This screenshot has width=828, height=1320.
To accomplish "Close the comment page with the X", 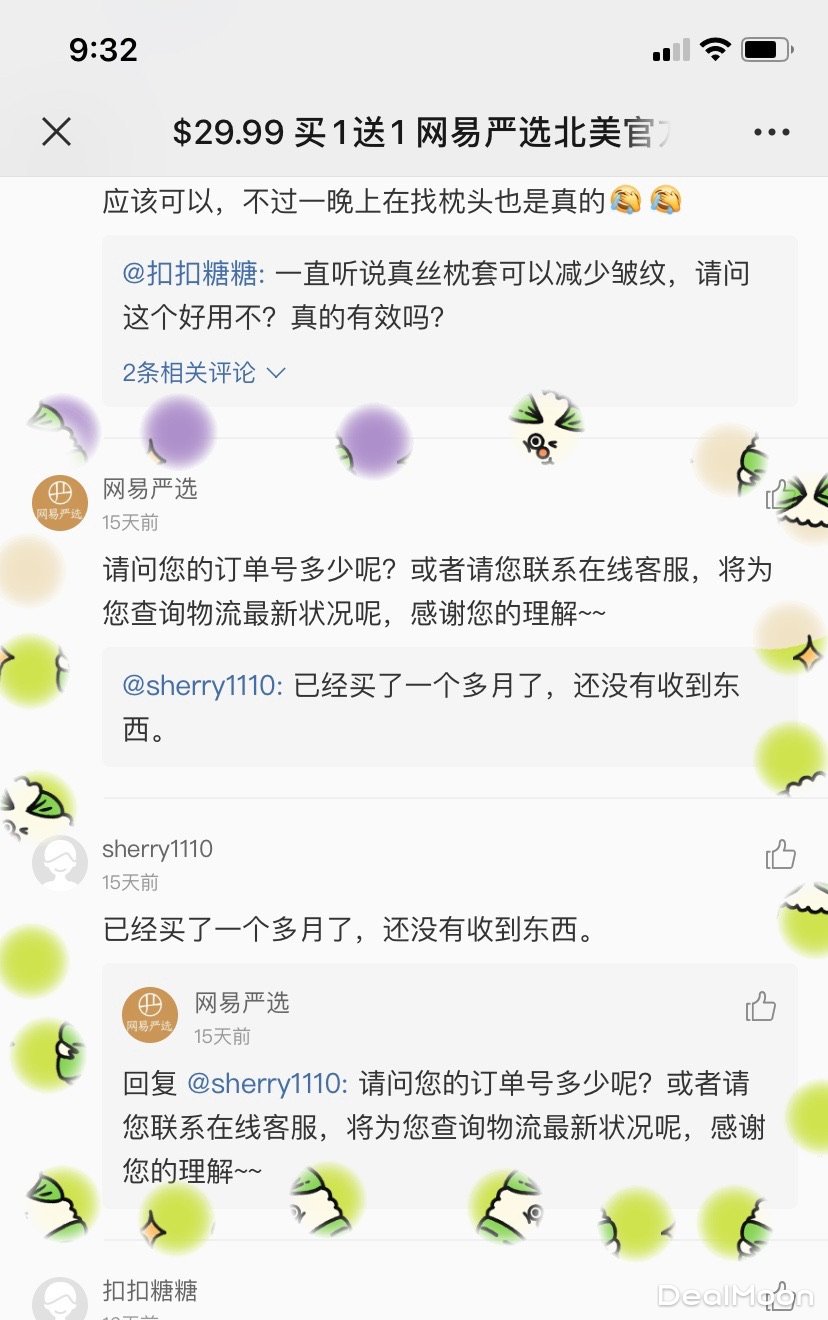I will point(57,131).
